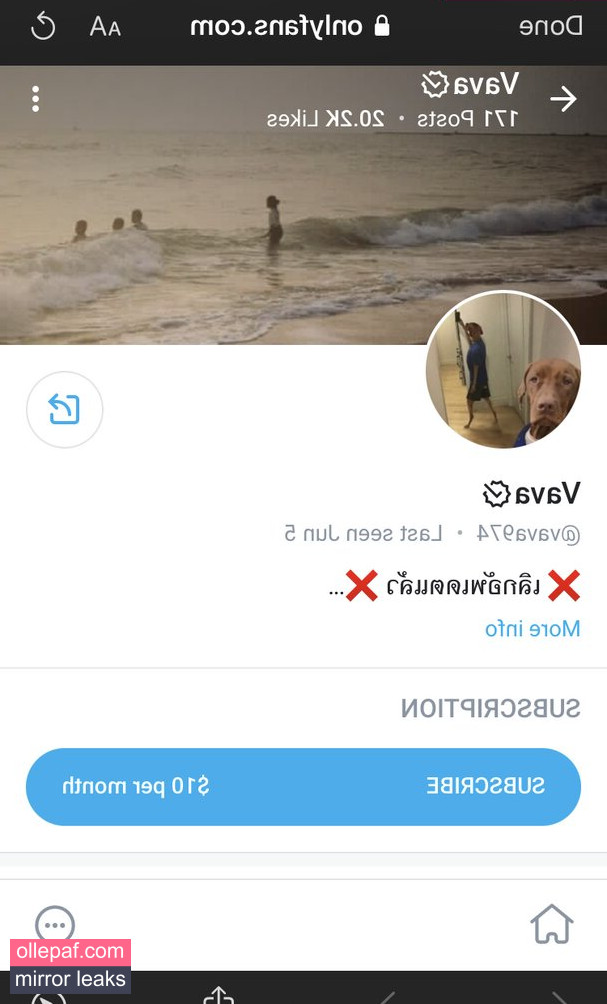This screenshot has width=607, height=1004.
Task: Open the AA text size options
Action: coord(105,27)
